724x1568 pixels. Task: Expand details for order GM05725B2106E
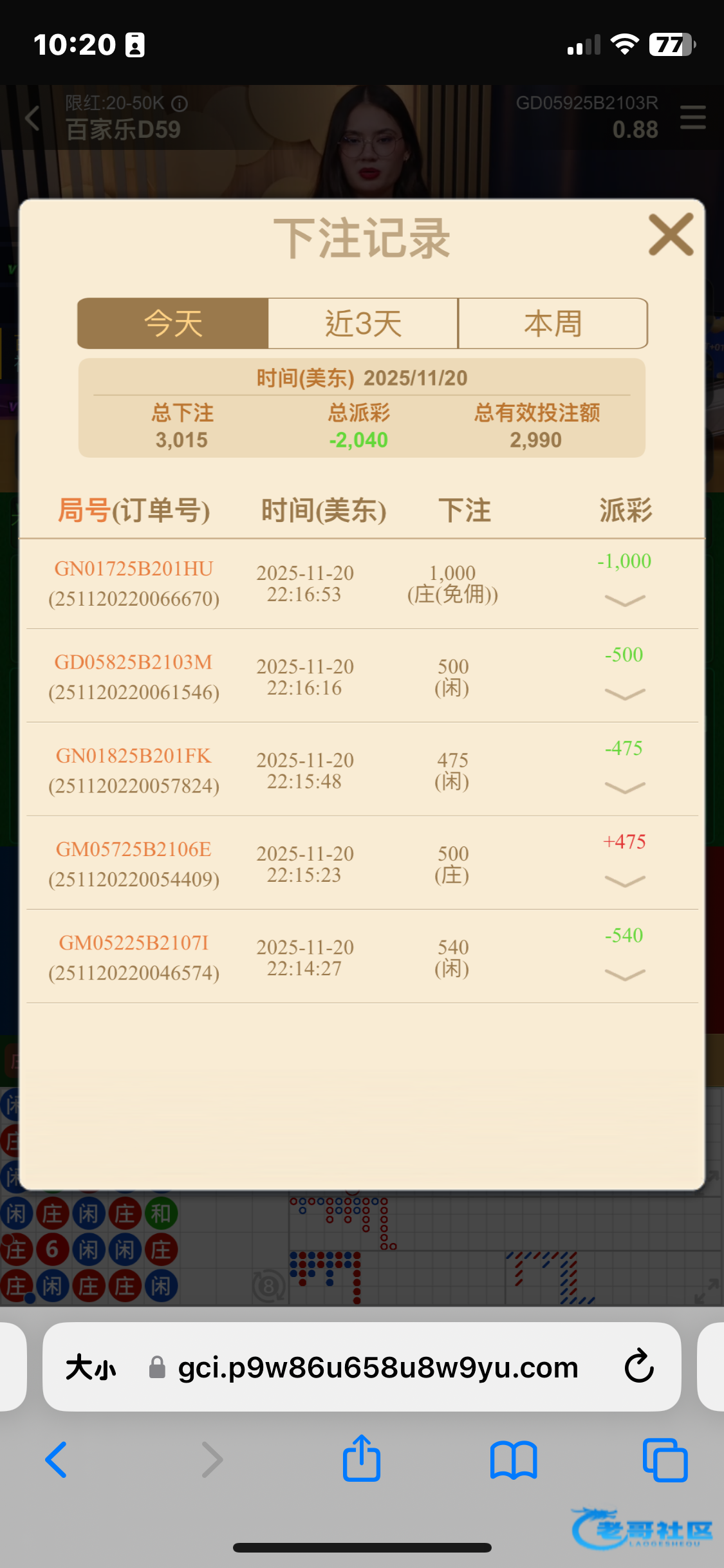coord(624,881)
